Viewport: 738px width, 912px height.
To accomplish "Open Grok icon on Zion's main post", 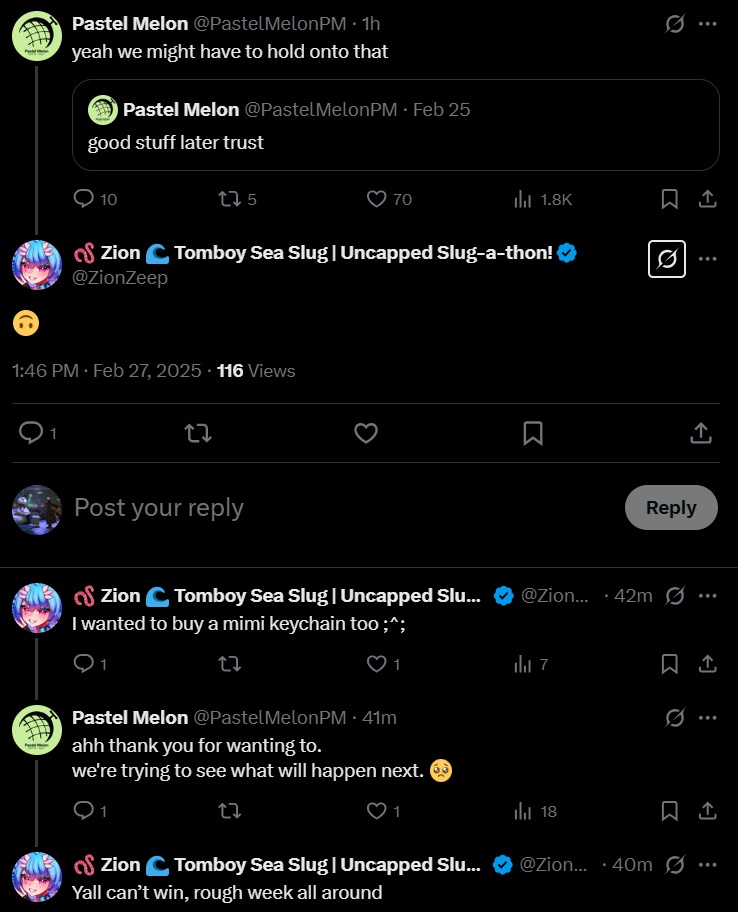I will pyautogui.click(x=667, y=259).
